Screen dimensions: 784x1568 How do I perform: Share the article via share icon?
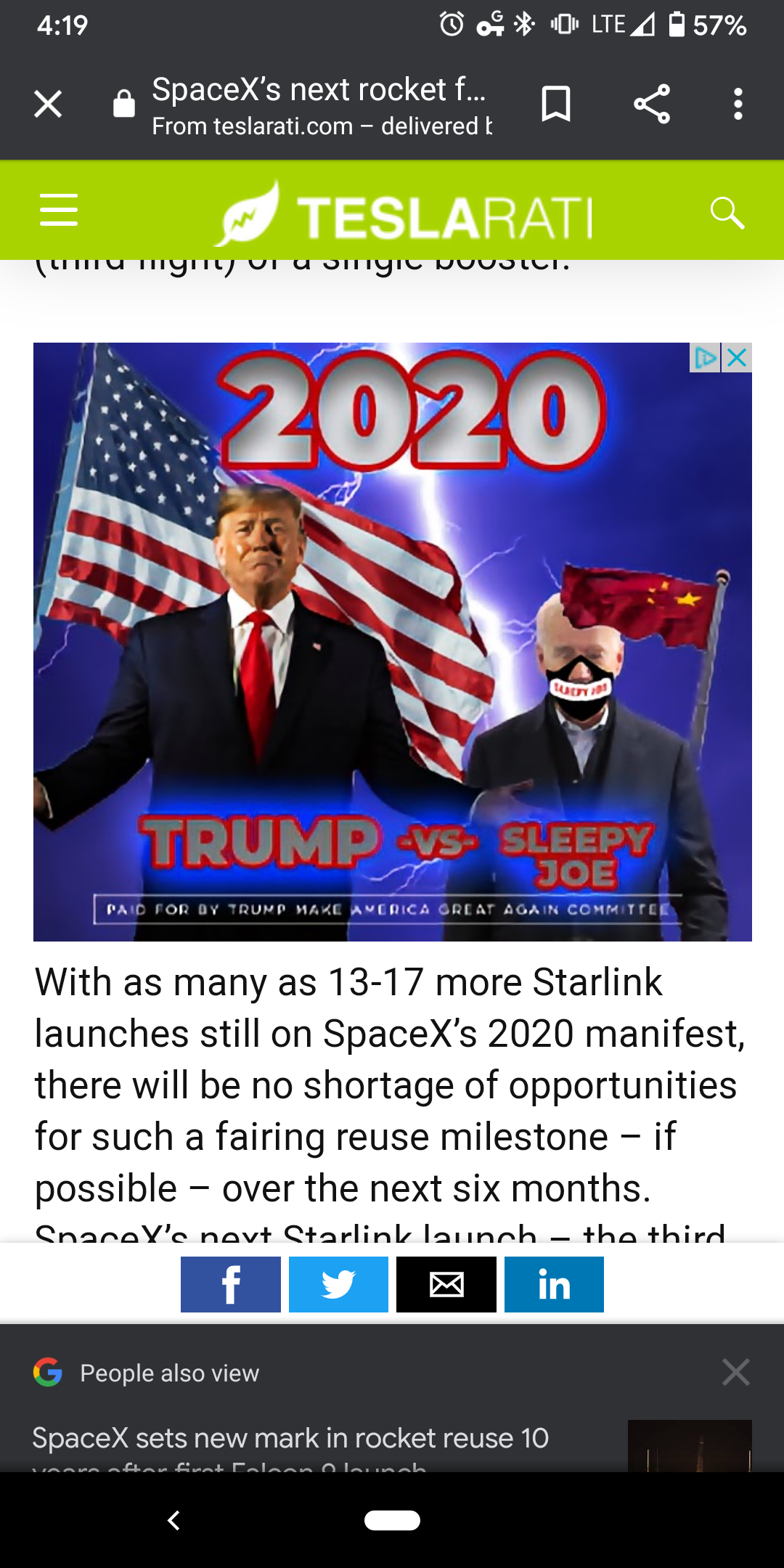pyautogui.click(x=651, y=104)
